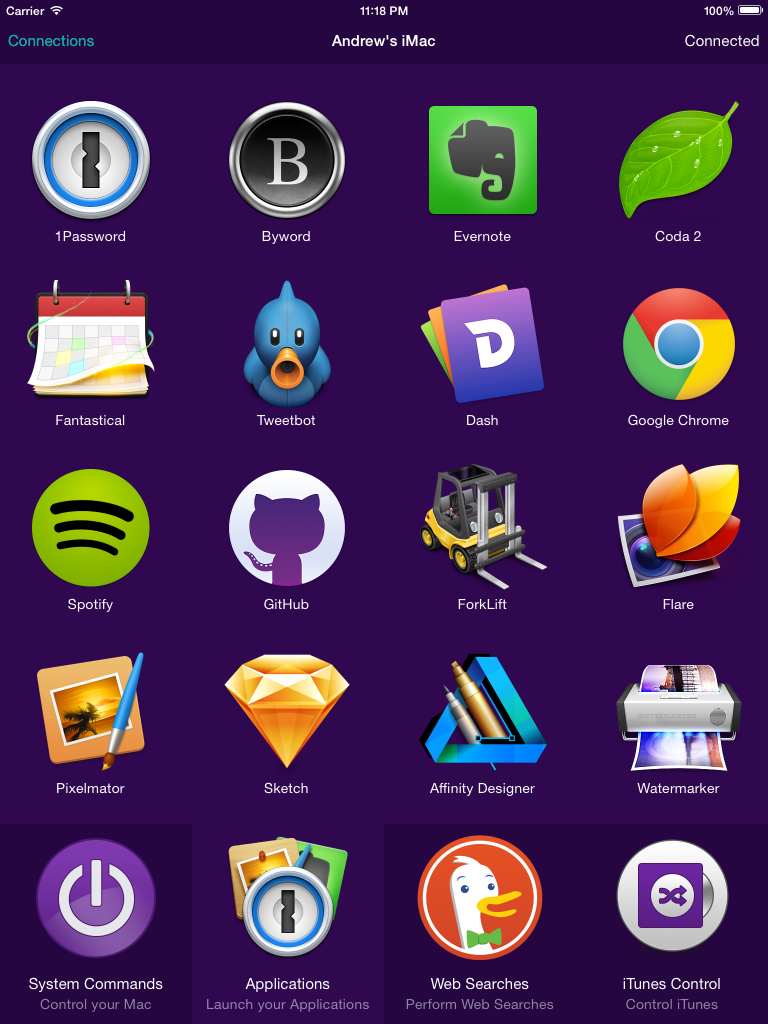Open Tweetbot

point(286,344)
